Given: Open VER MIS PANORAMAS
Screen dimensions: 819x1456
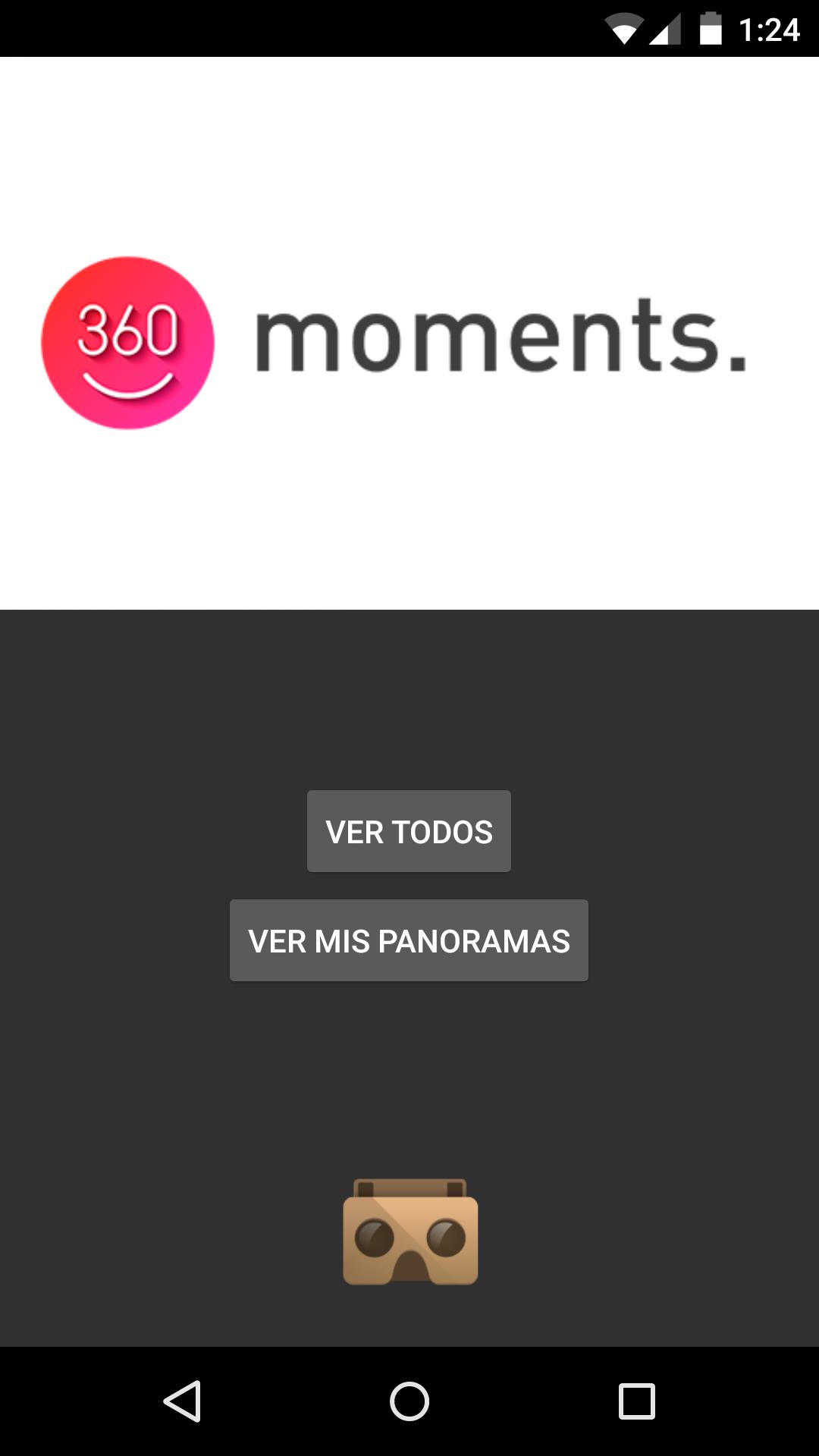Looking at the screenshot, I should (x=409, y=940).
